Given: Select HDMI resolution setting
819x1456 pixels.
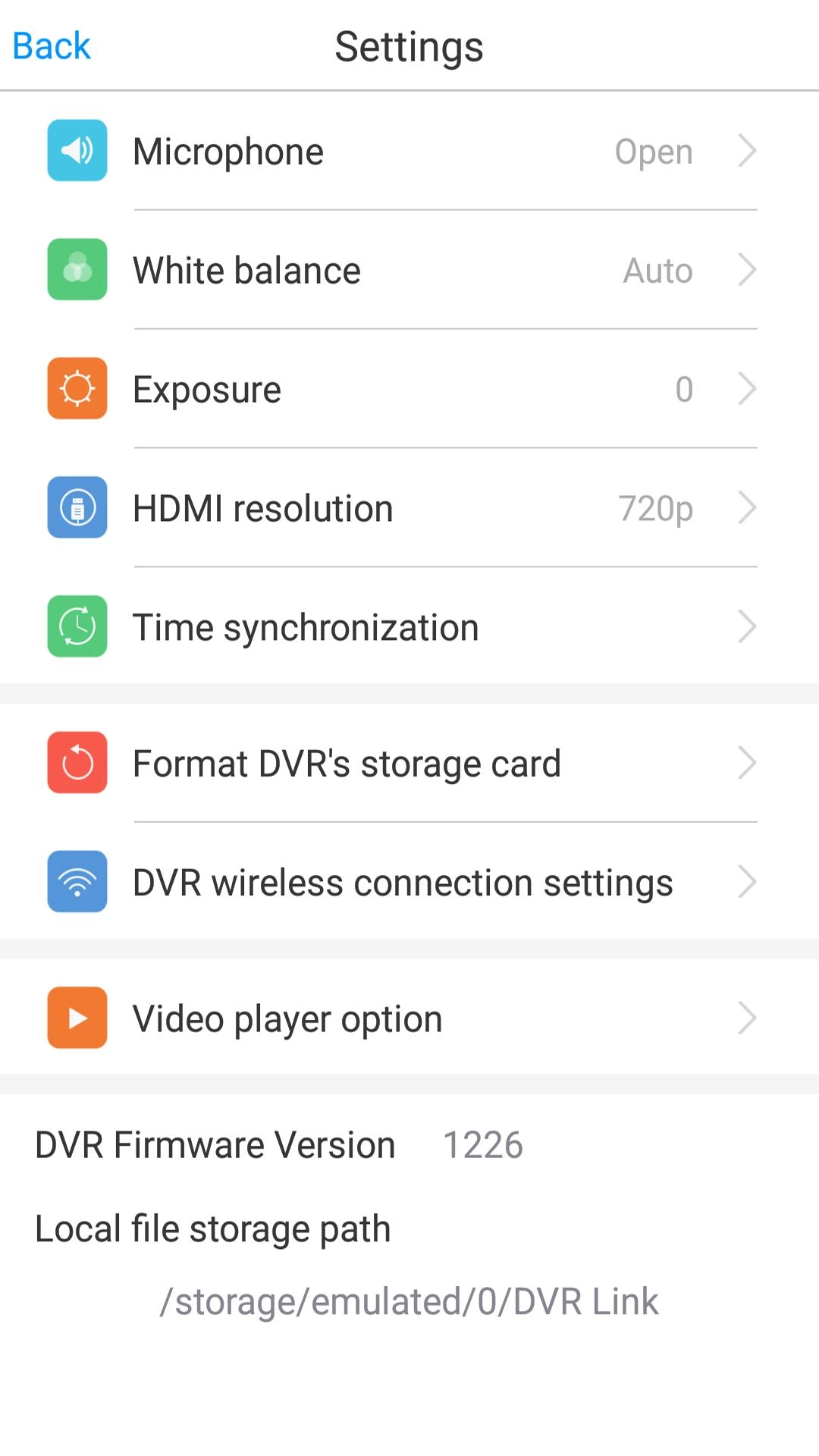Looking at the screenshot, I should tap(409, 508).
